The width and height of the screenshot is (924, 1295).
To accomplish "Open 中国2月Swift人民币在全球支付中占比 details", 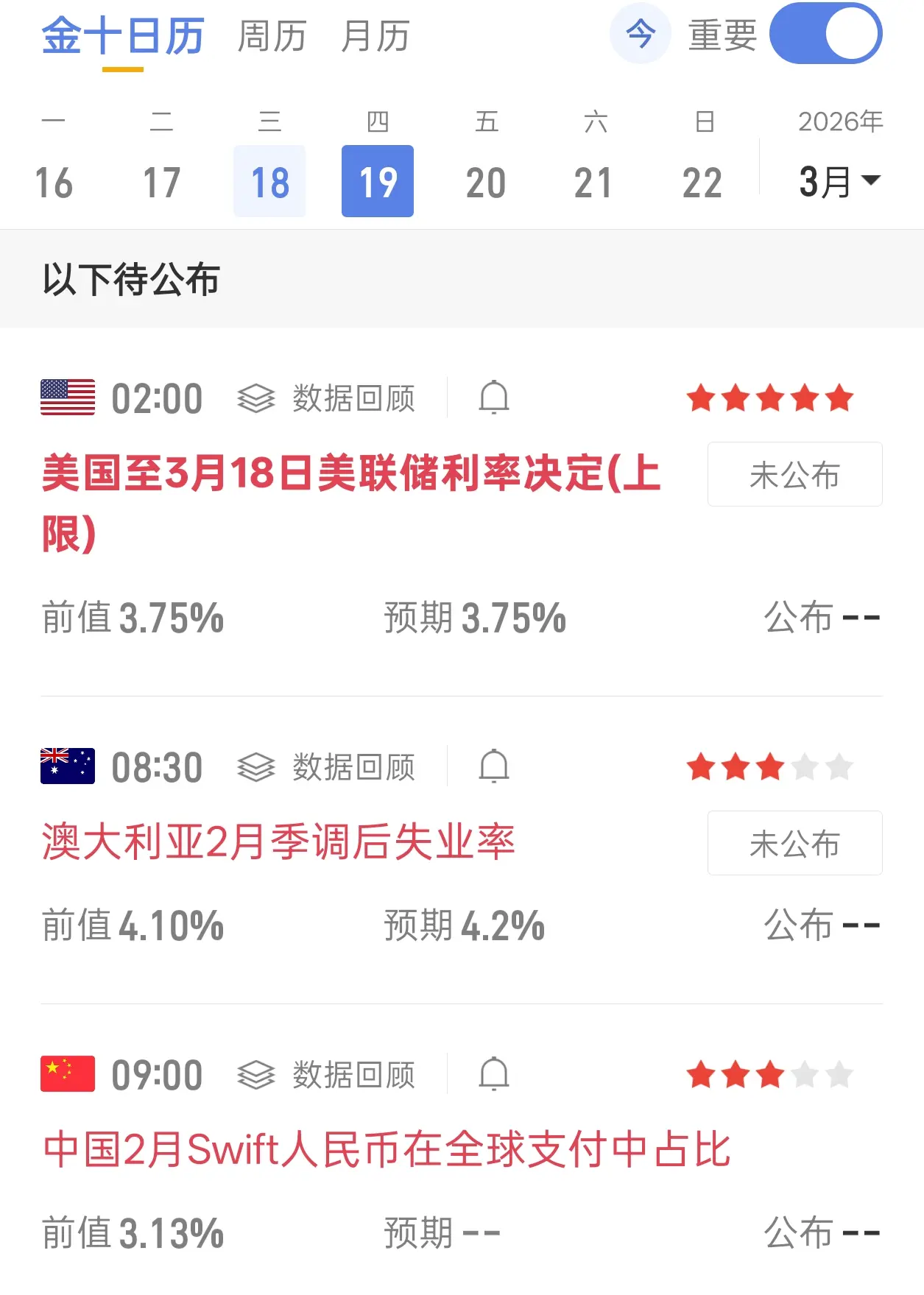I will tap(387, 1149).
